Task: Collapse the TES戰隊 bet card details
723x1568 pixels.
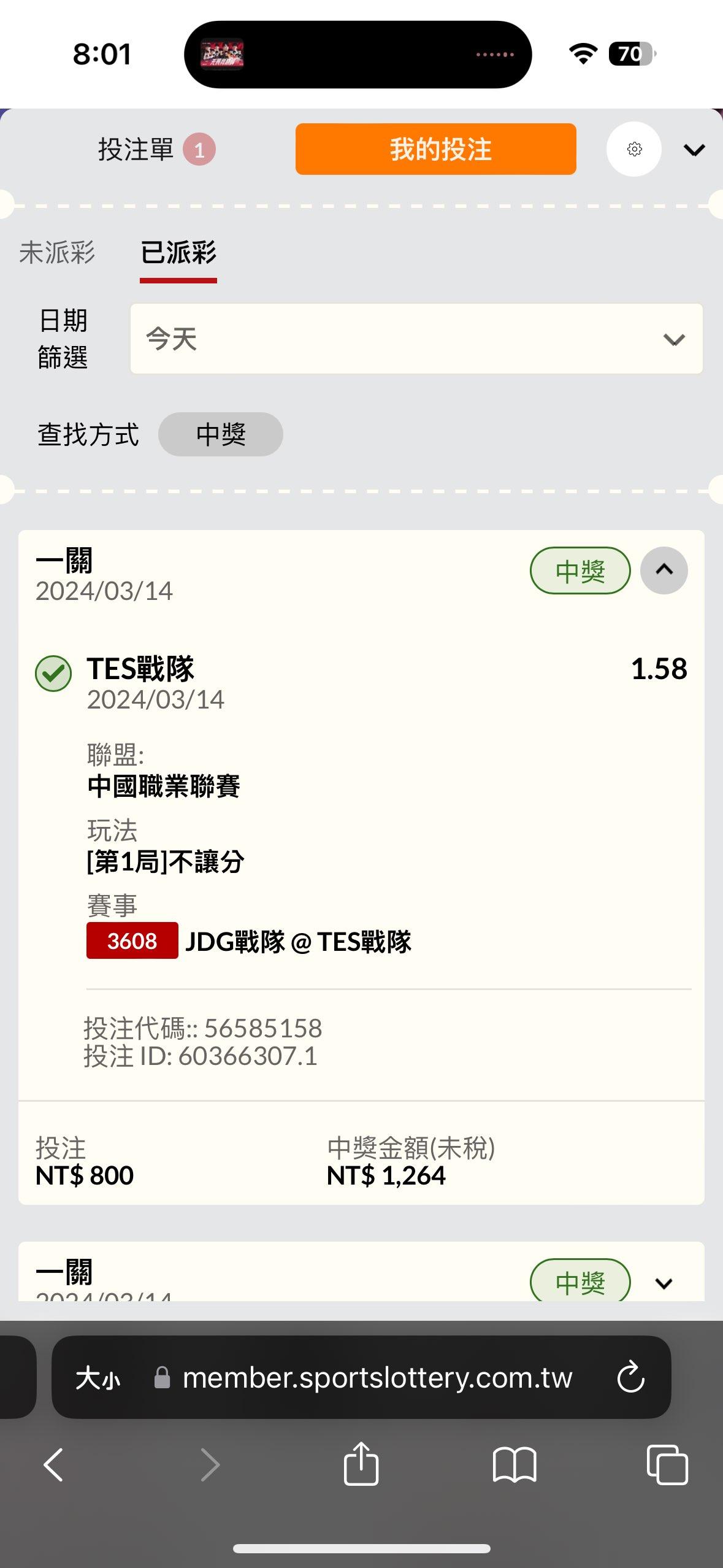Action: point(664,571)
